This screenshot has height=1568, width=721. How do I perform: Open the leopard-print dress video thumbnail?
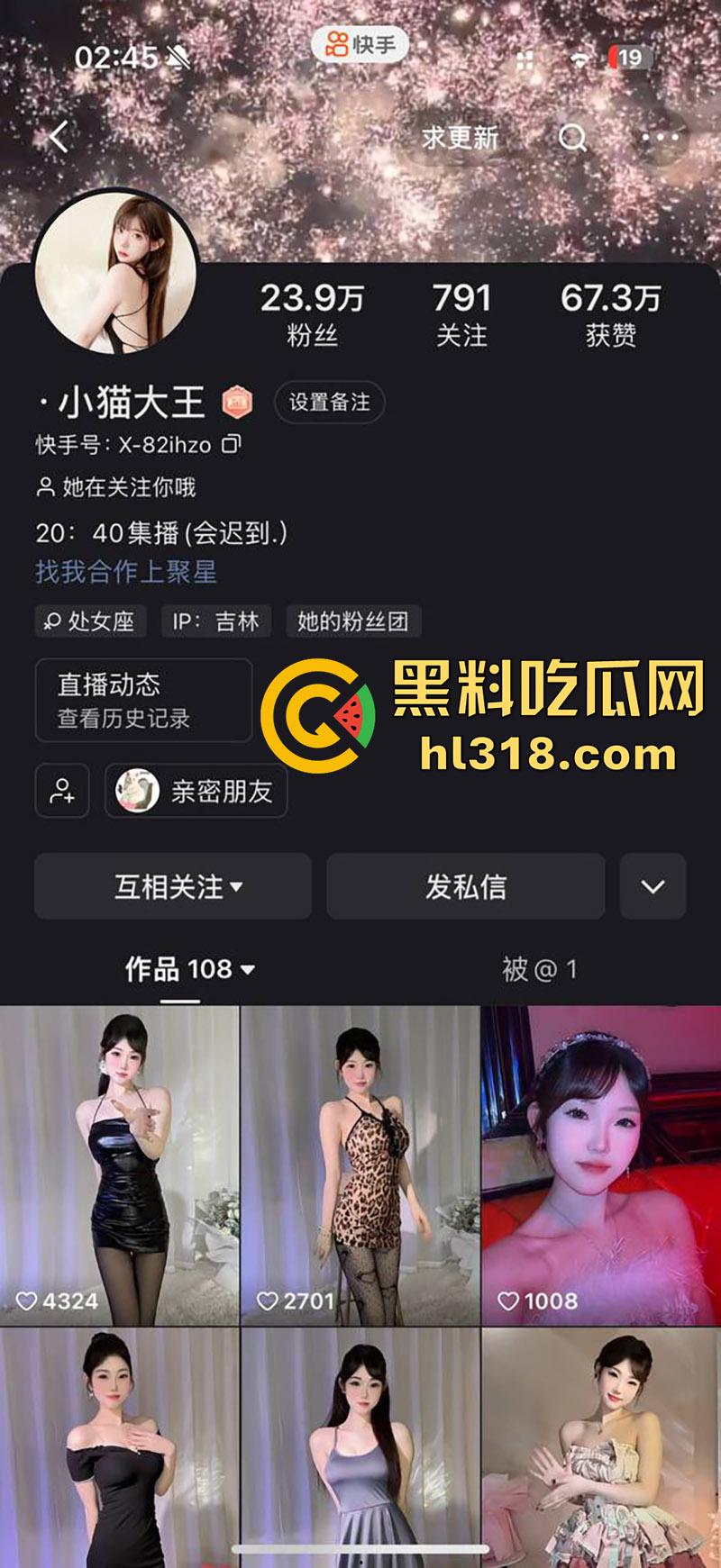point(360,1162)
